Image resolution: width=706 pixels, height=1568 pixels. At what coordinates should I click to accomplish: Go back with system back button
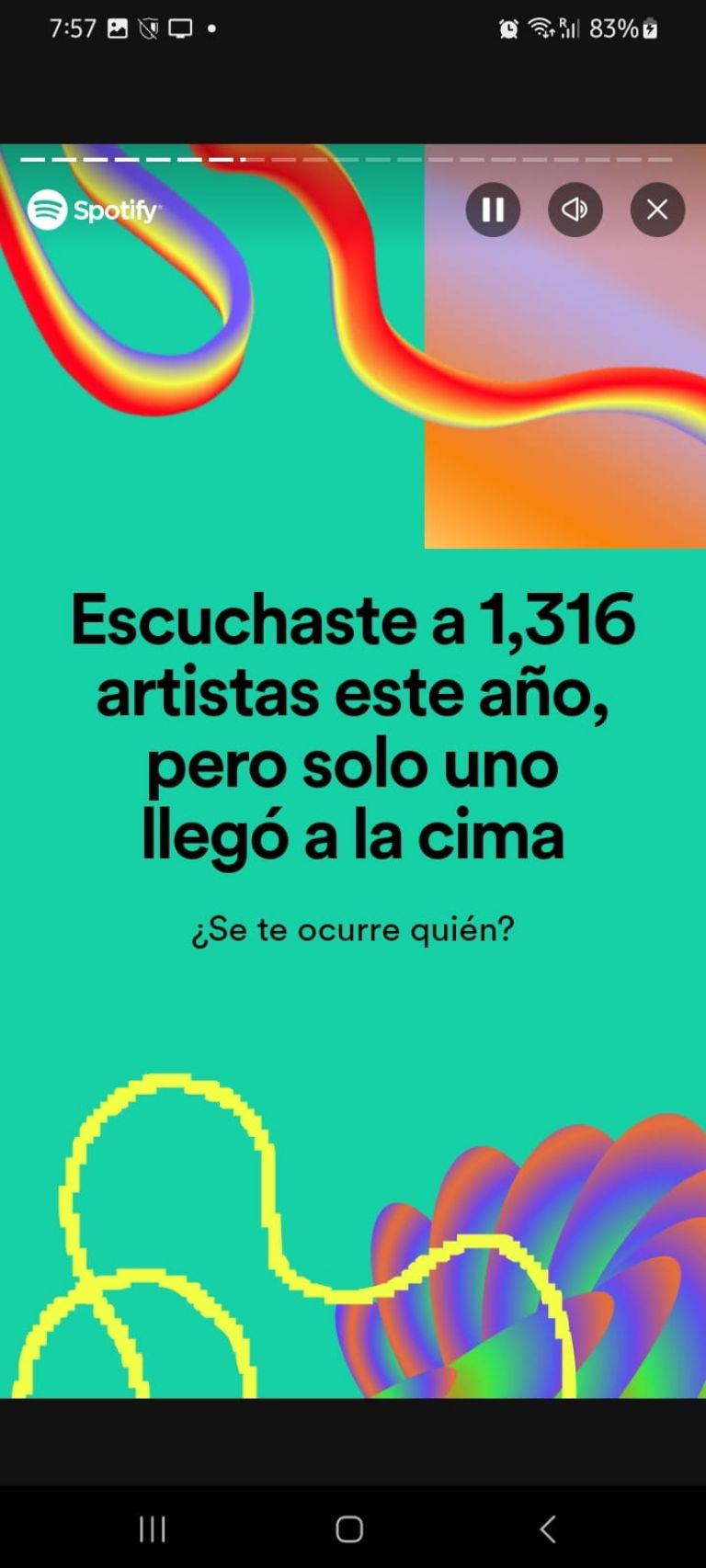click(x=548, y=1529)
